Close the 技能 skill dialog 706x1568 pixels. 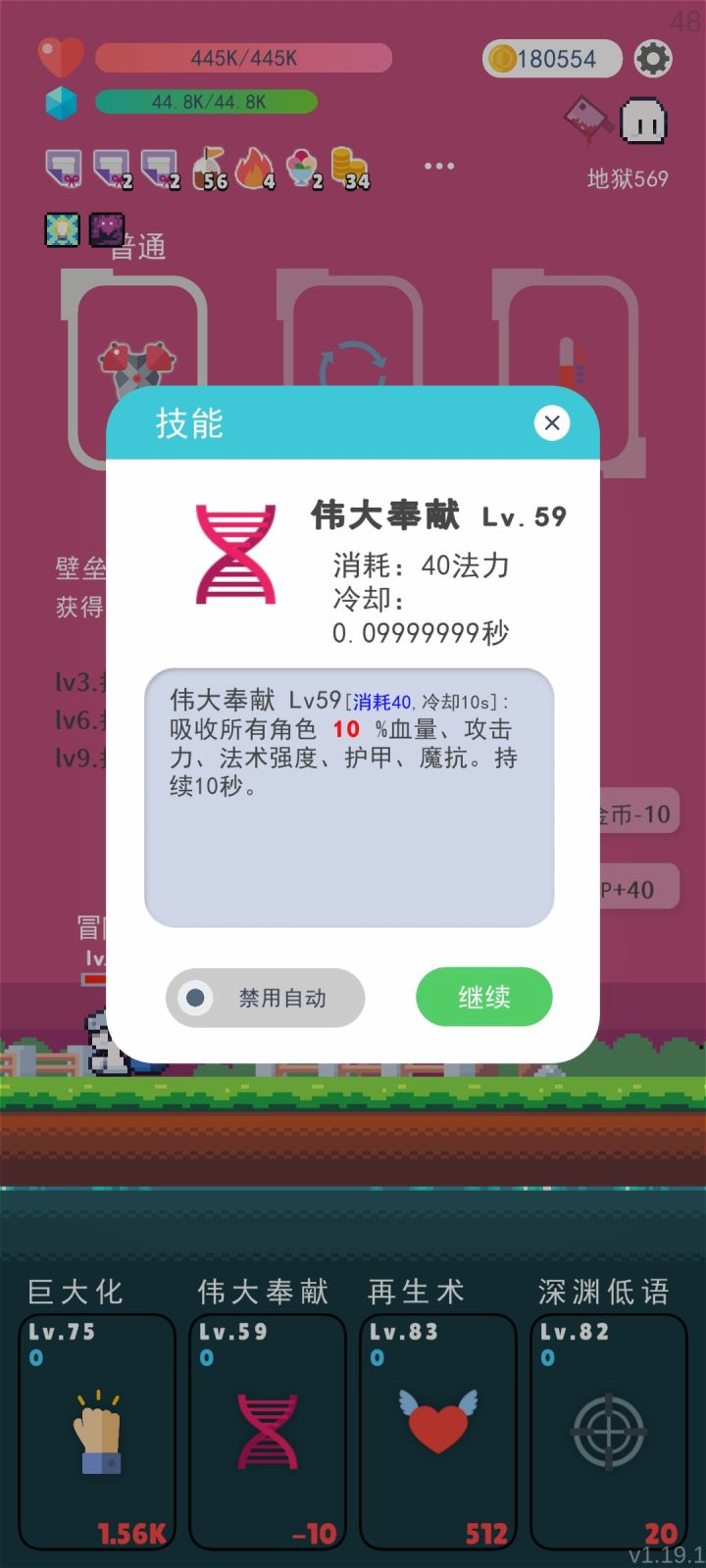pyautogui.click(x=552, y=422)
